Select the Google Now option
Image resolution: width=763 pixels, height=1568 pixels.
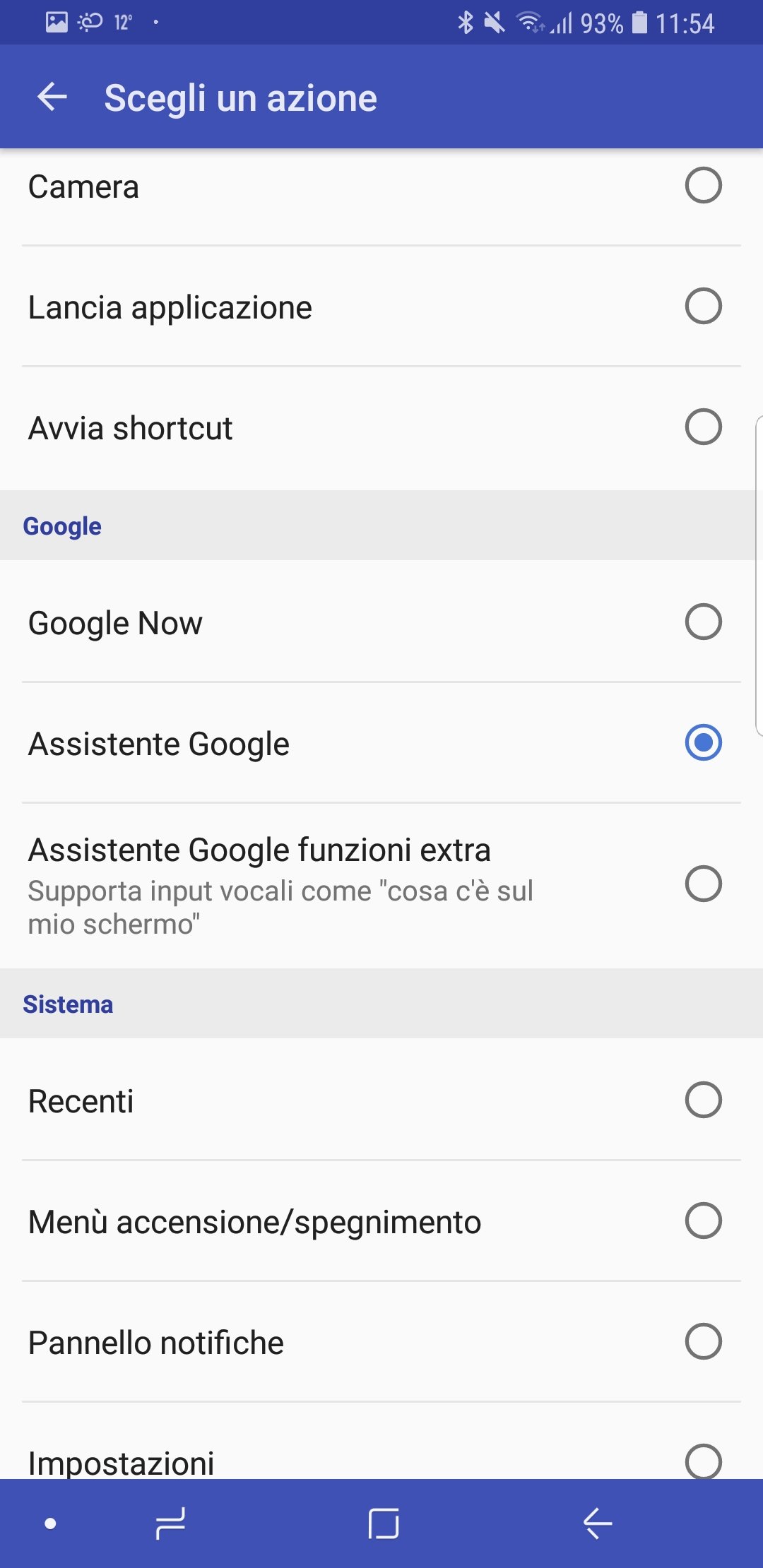pyautogui.click(x=703, y=622)
